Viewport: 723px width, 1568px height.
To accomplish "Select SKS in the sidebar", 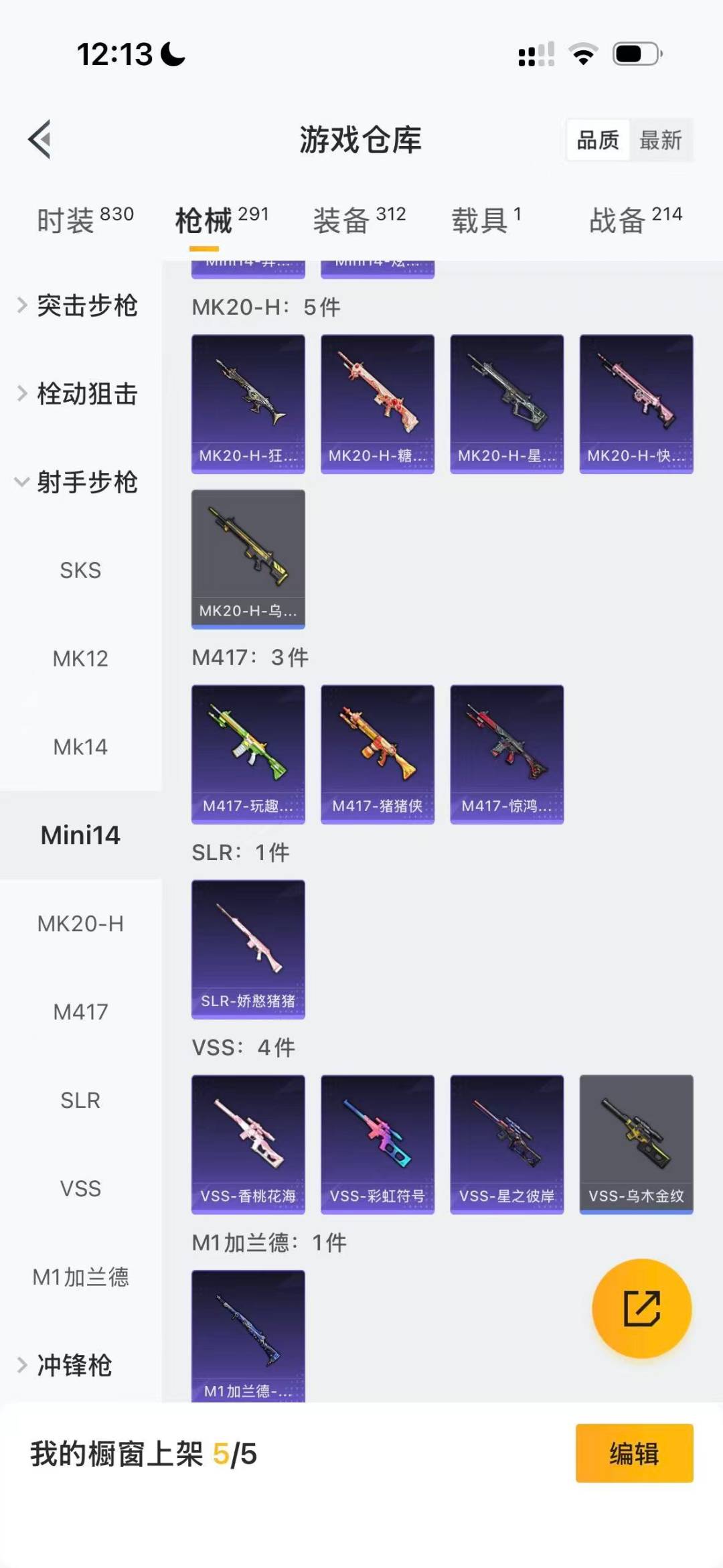I will click(80, 571).
